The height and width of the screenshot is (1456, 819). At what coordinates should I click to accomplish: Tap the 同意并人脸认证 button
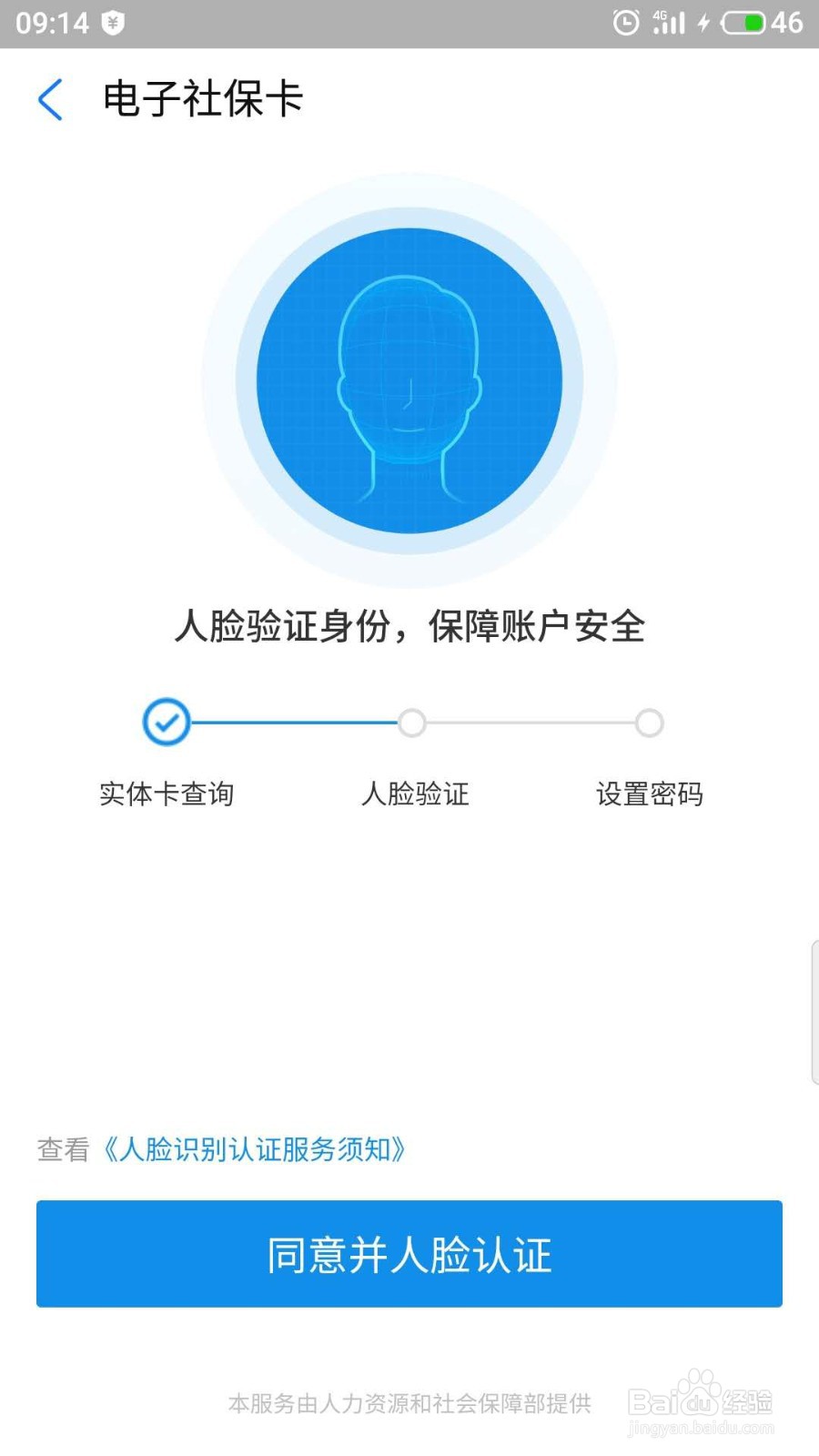(x=409, y=1254)
